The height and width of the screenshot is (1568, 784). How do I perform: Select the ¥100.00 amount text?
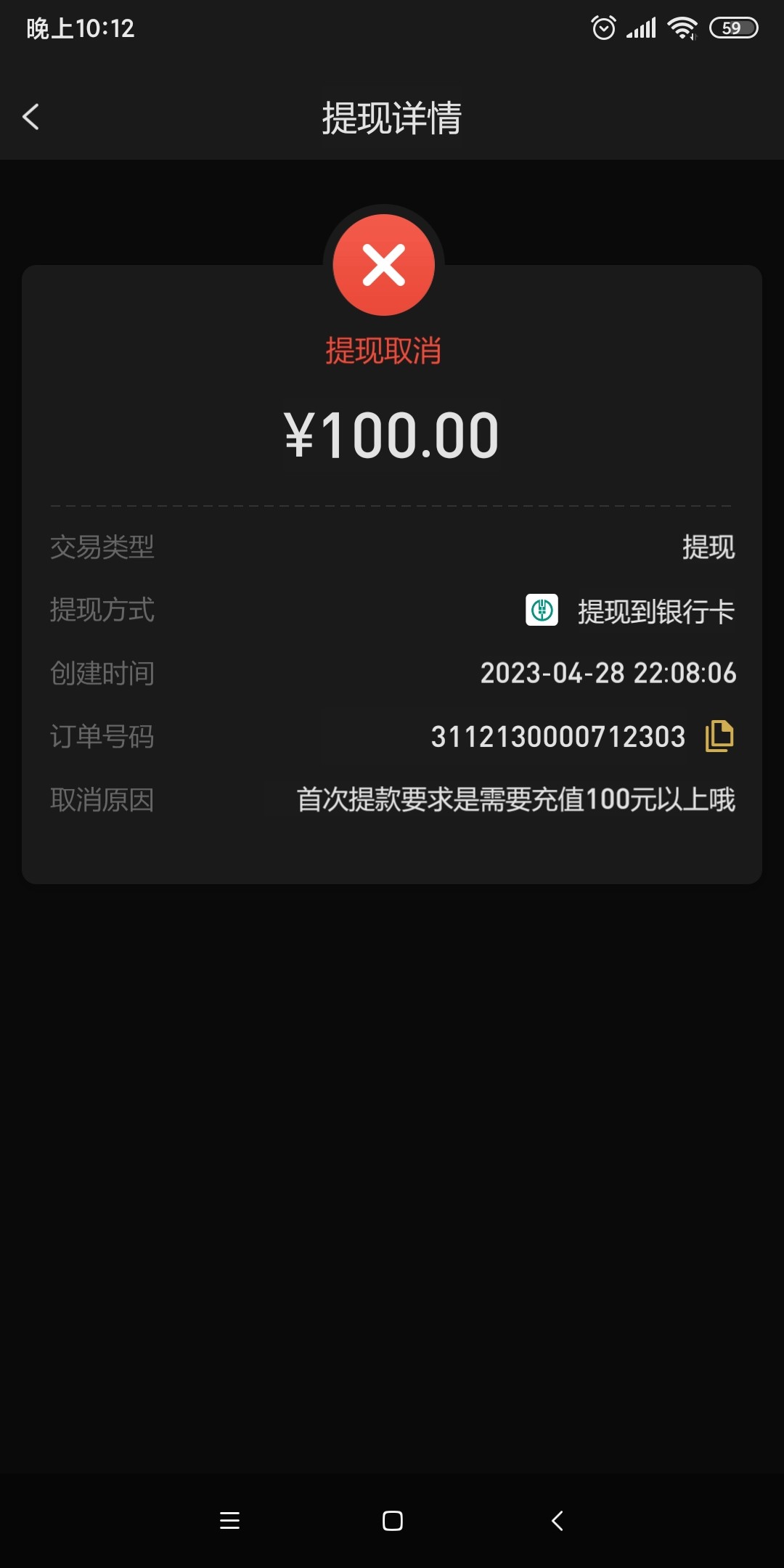click(x=392, y=434)
